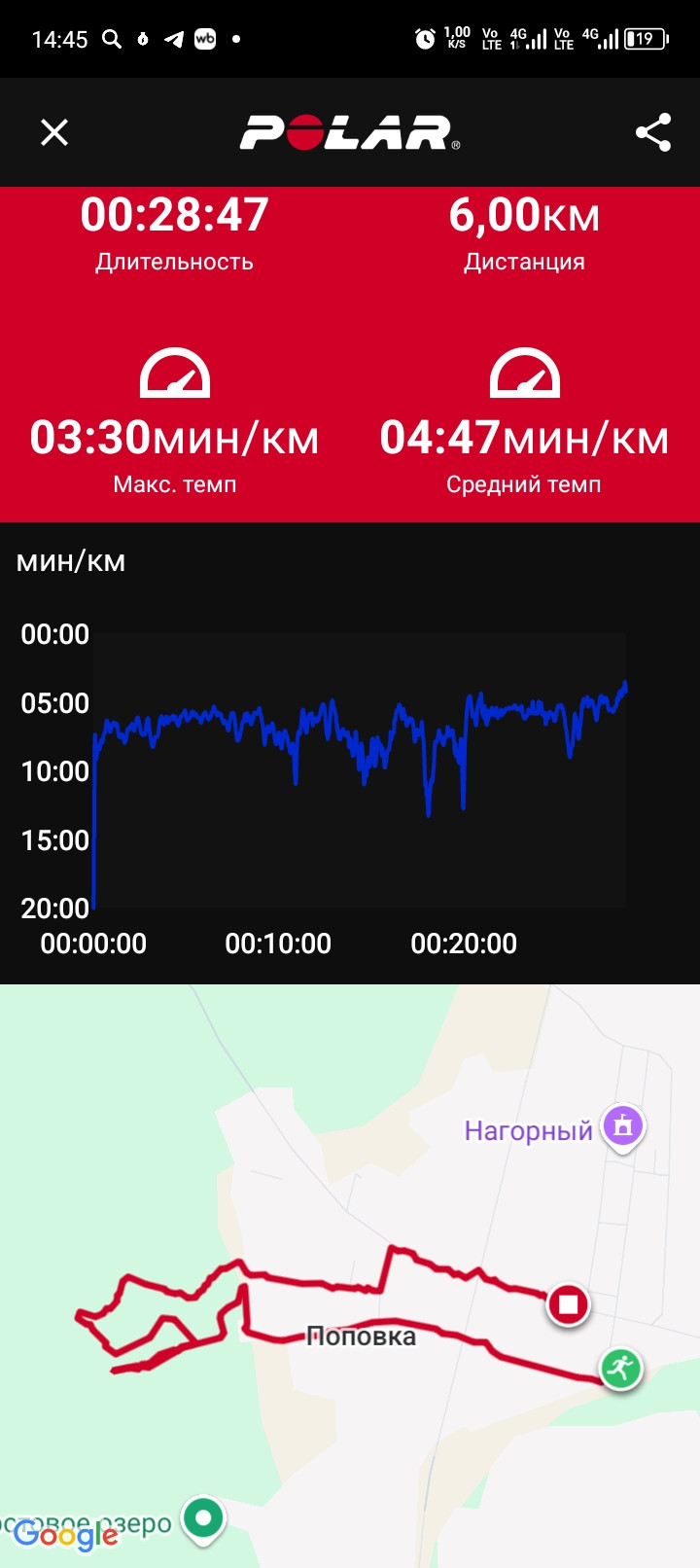Tap the green runner start marker on the route

tap(620, 1369)
